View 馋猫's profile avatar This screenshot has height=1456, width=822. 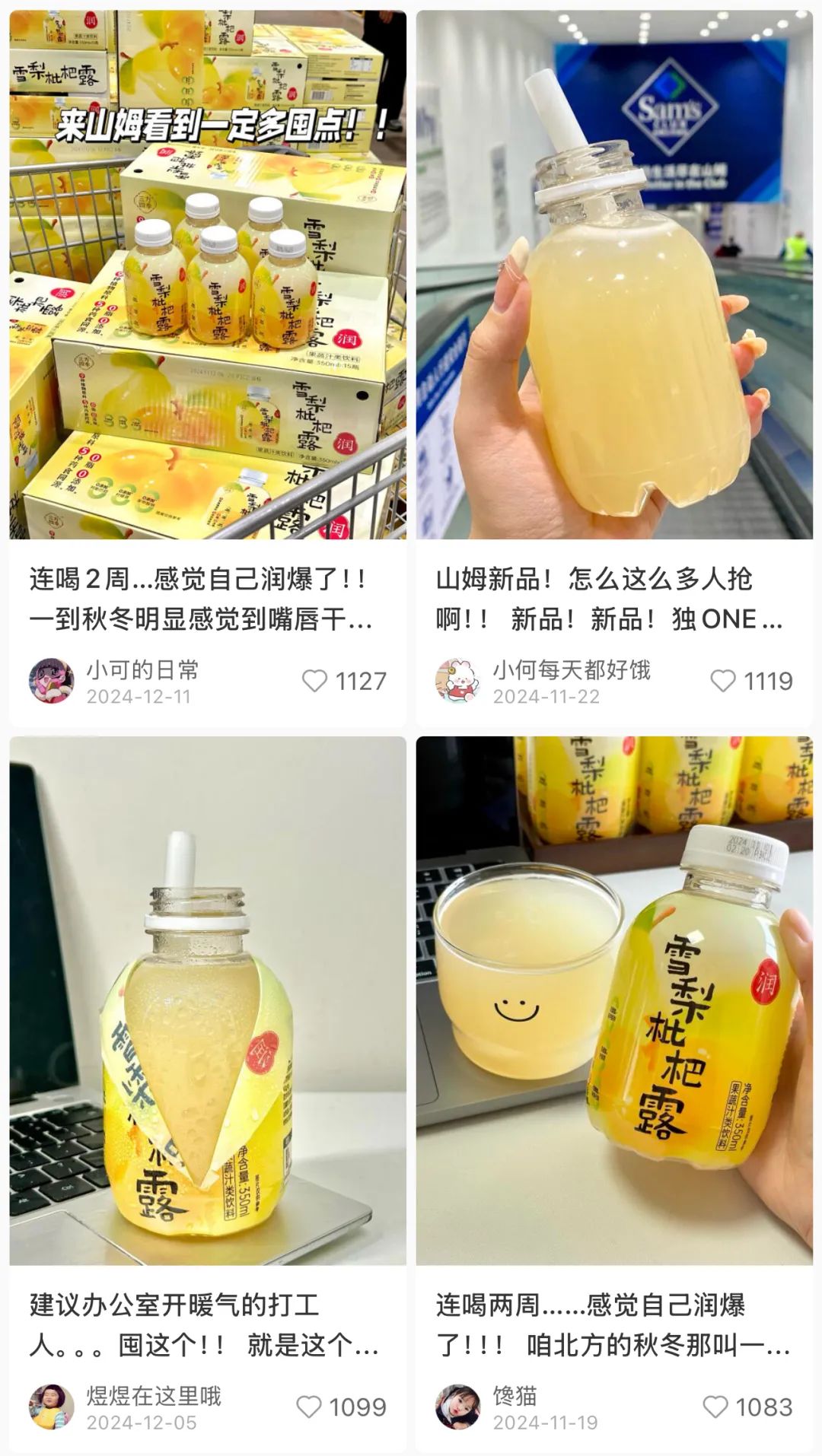click(457, 1407)
